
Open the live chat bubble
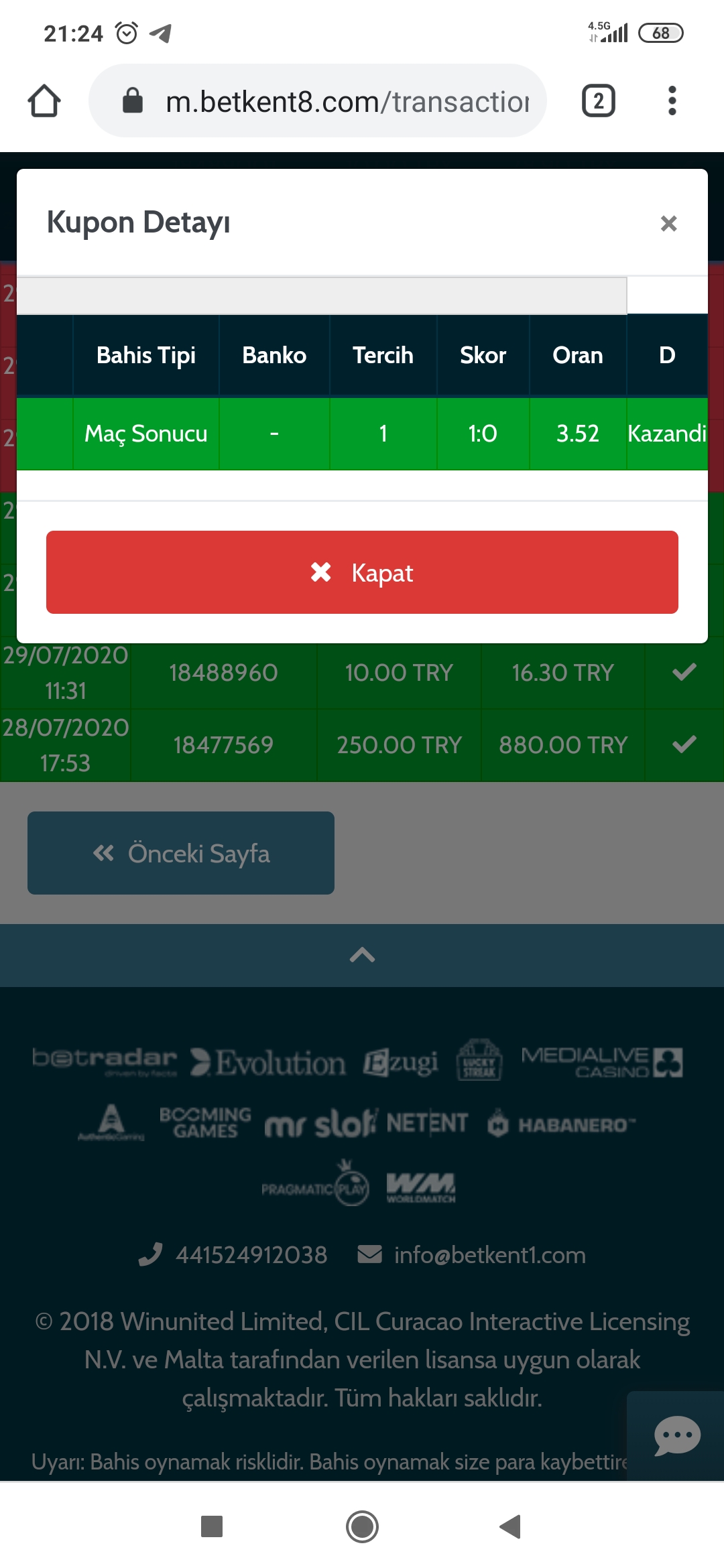point(677,1435)
